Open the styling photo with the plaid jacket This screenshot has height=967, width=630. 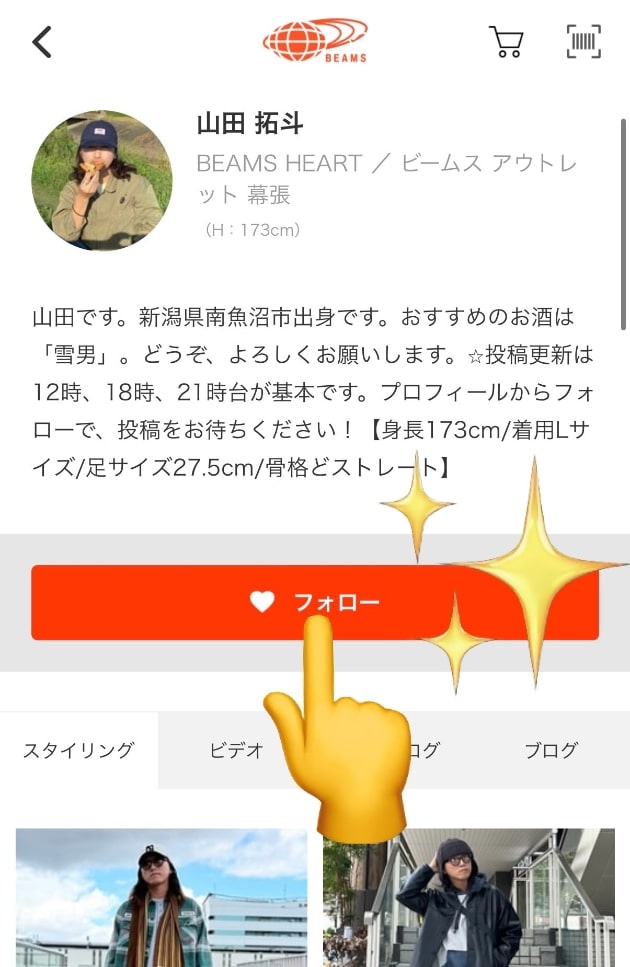161,897
